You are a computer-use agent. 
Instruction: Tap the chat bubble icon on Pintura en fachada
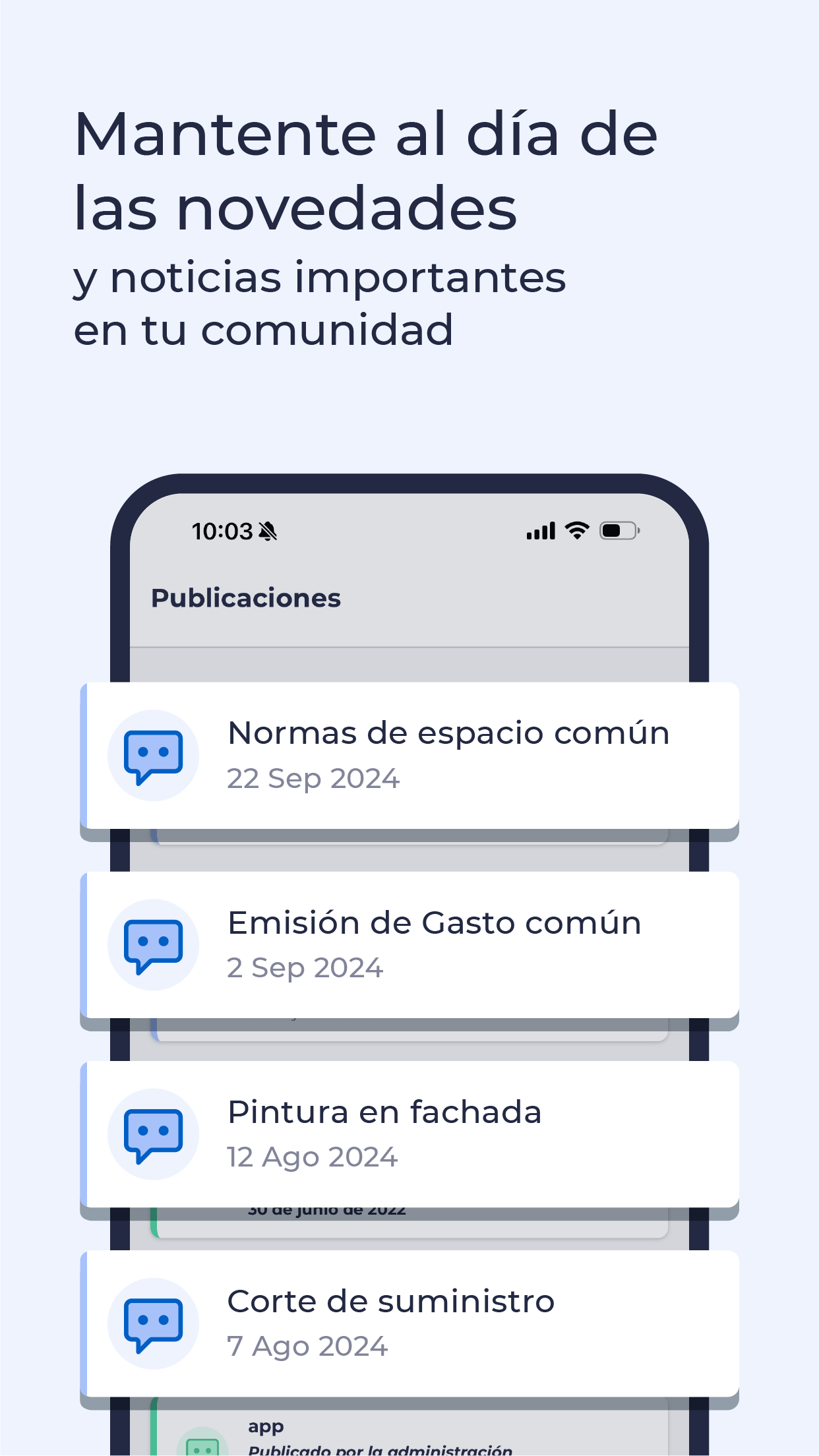tap(154, 1134)
